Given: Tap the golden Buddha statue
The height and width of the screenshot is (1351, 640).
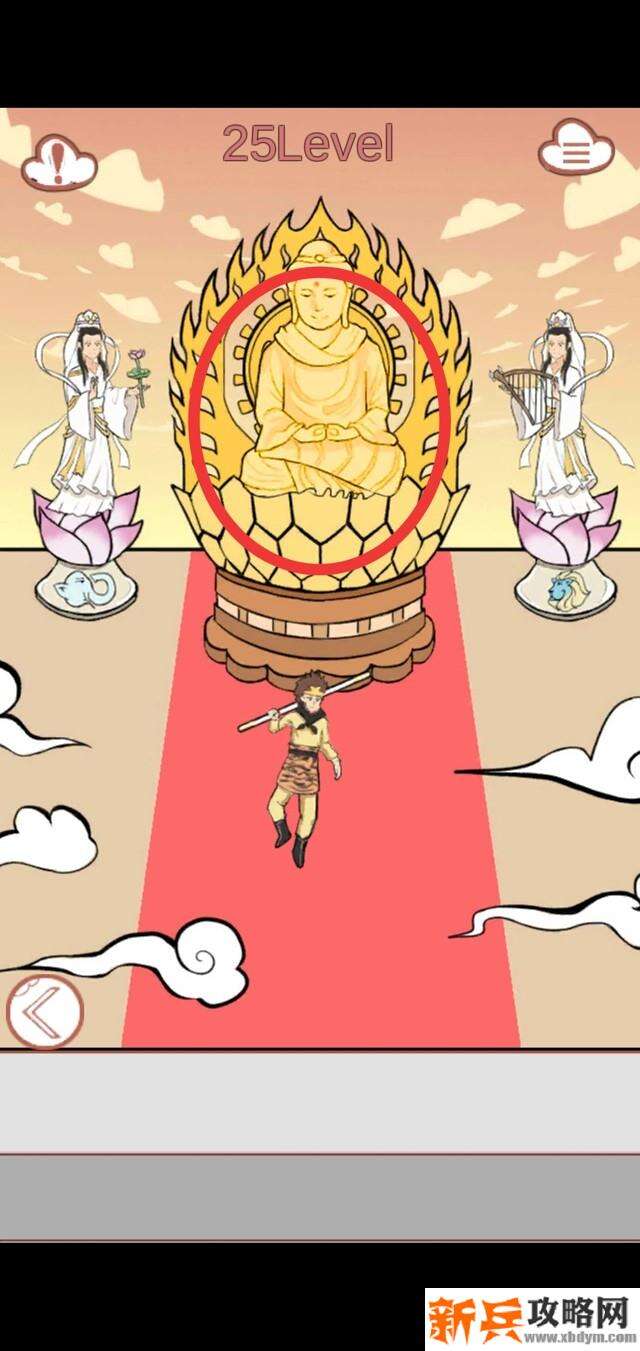Looking at the screenshot, I should (320, 400).
